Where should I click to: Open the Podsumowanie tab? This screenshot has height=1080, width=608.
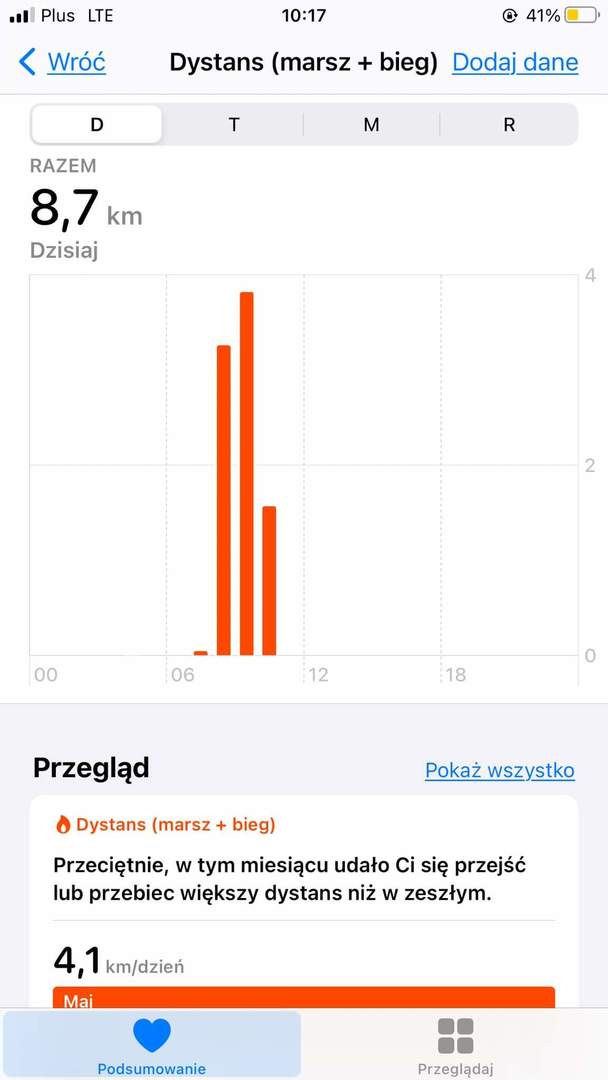pos(152,1045)
